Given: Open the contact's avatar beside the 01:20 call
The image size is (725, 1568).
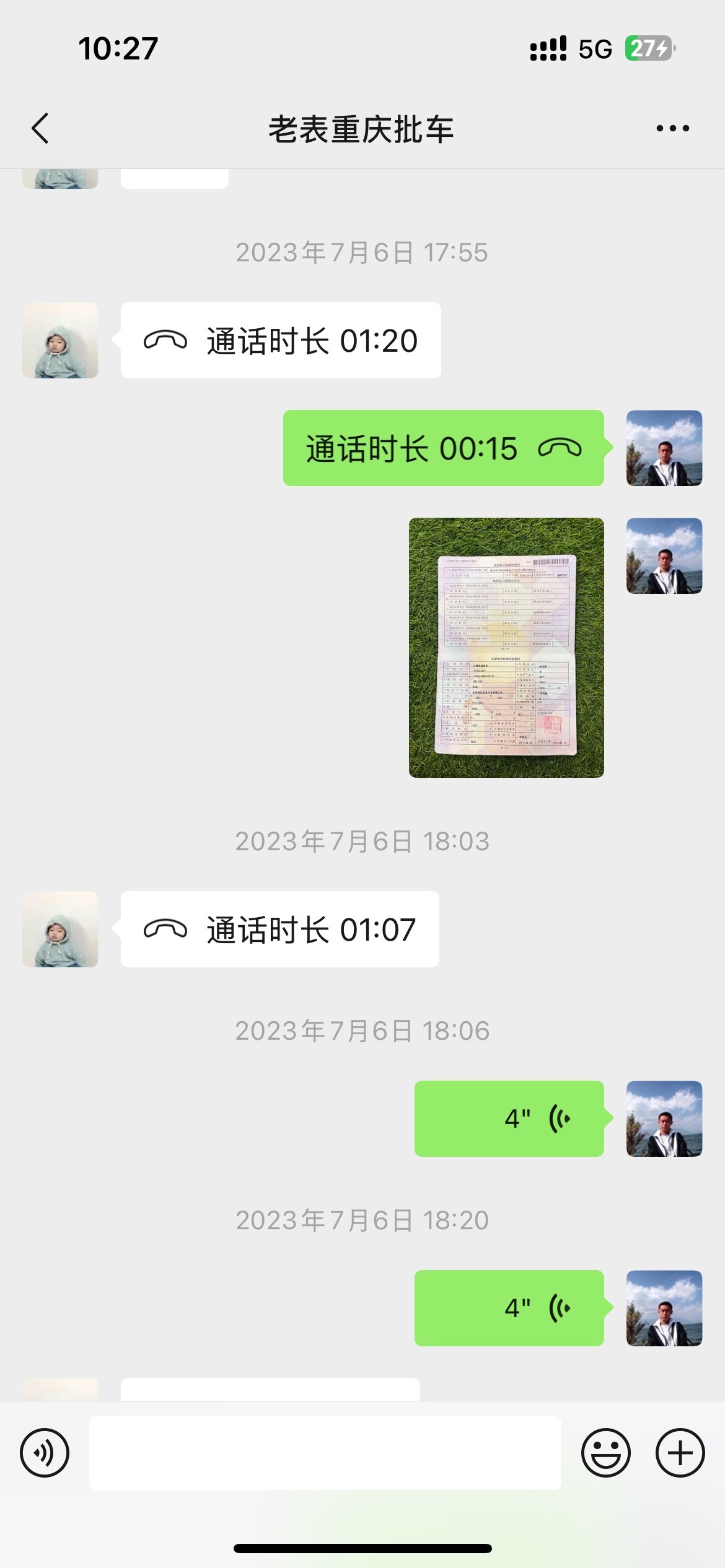Looking at the screenshot, I should [60, 341].
